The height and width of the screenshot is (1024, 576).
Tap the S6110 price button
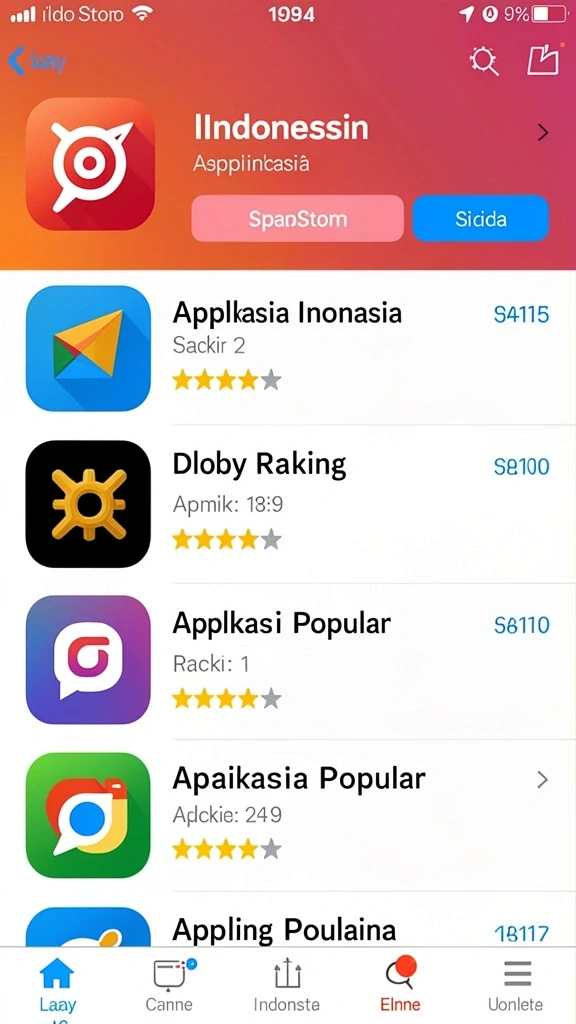coord(521,625)
